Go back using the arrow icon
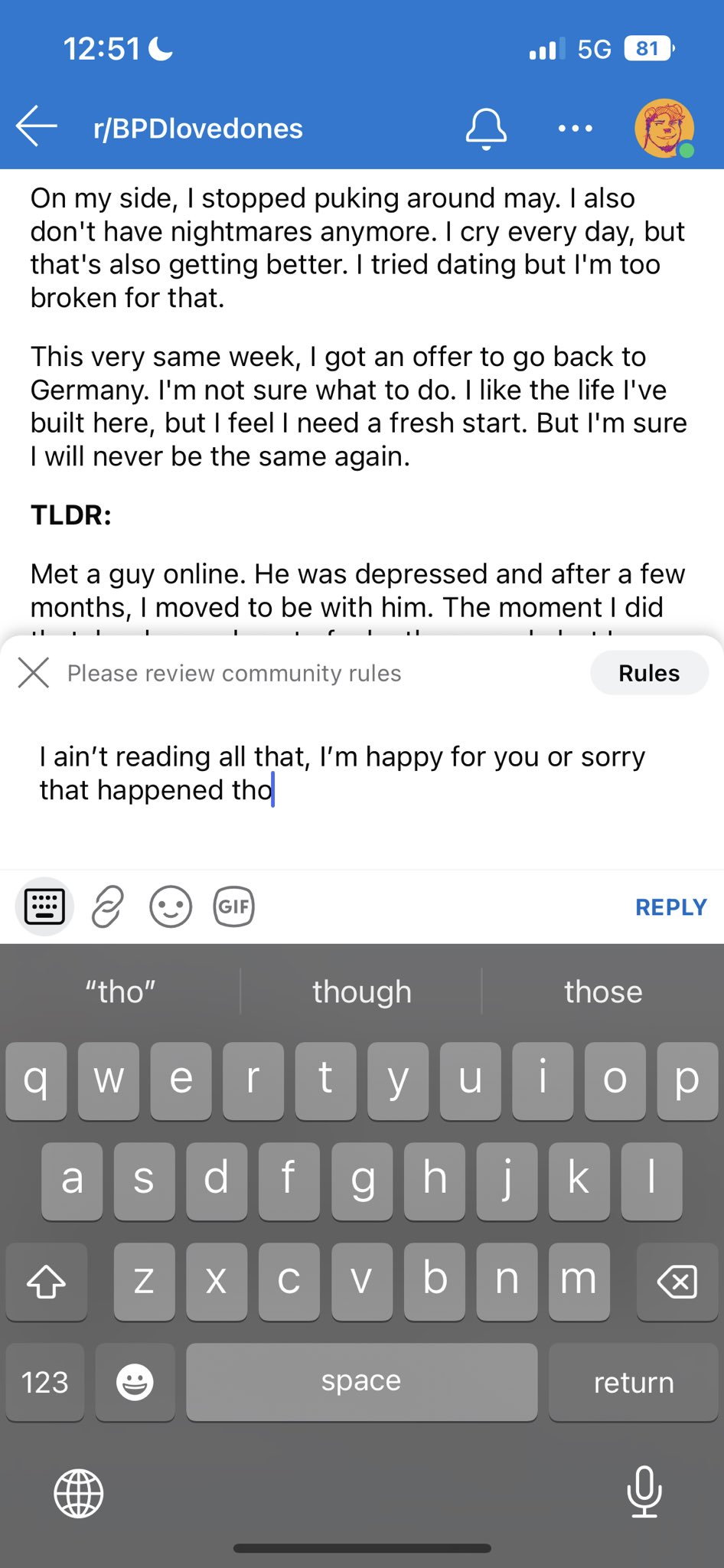 [x=37, y=126]
